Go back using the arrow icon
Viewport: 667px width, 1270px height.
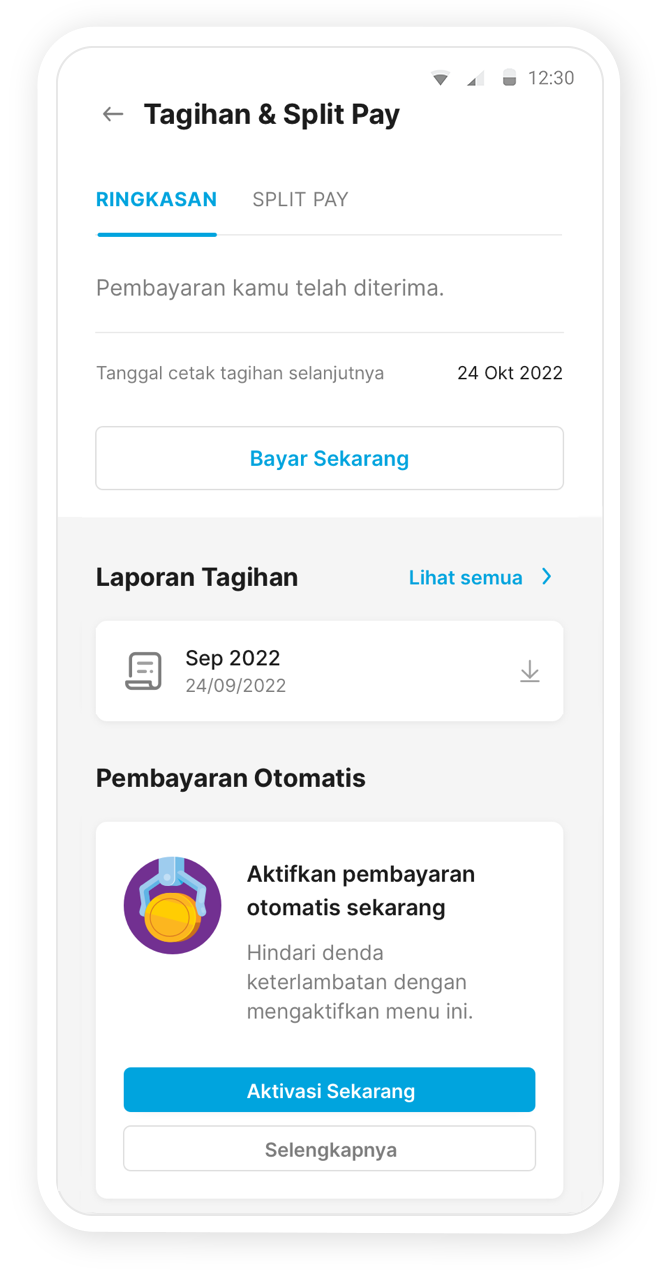pos(113,114)
